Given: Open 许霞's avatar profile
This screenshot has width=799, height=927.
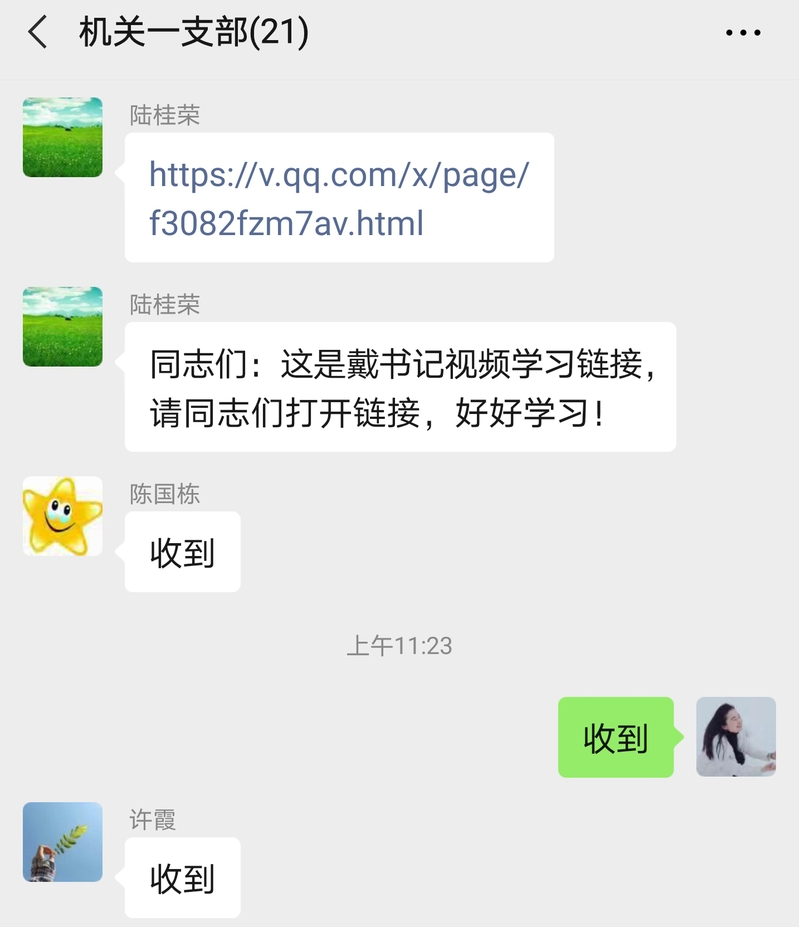Looking at the screenshot, I should pyautogui.click(x=63, y=842).
